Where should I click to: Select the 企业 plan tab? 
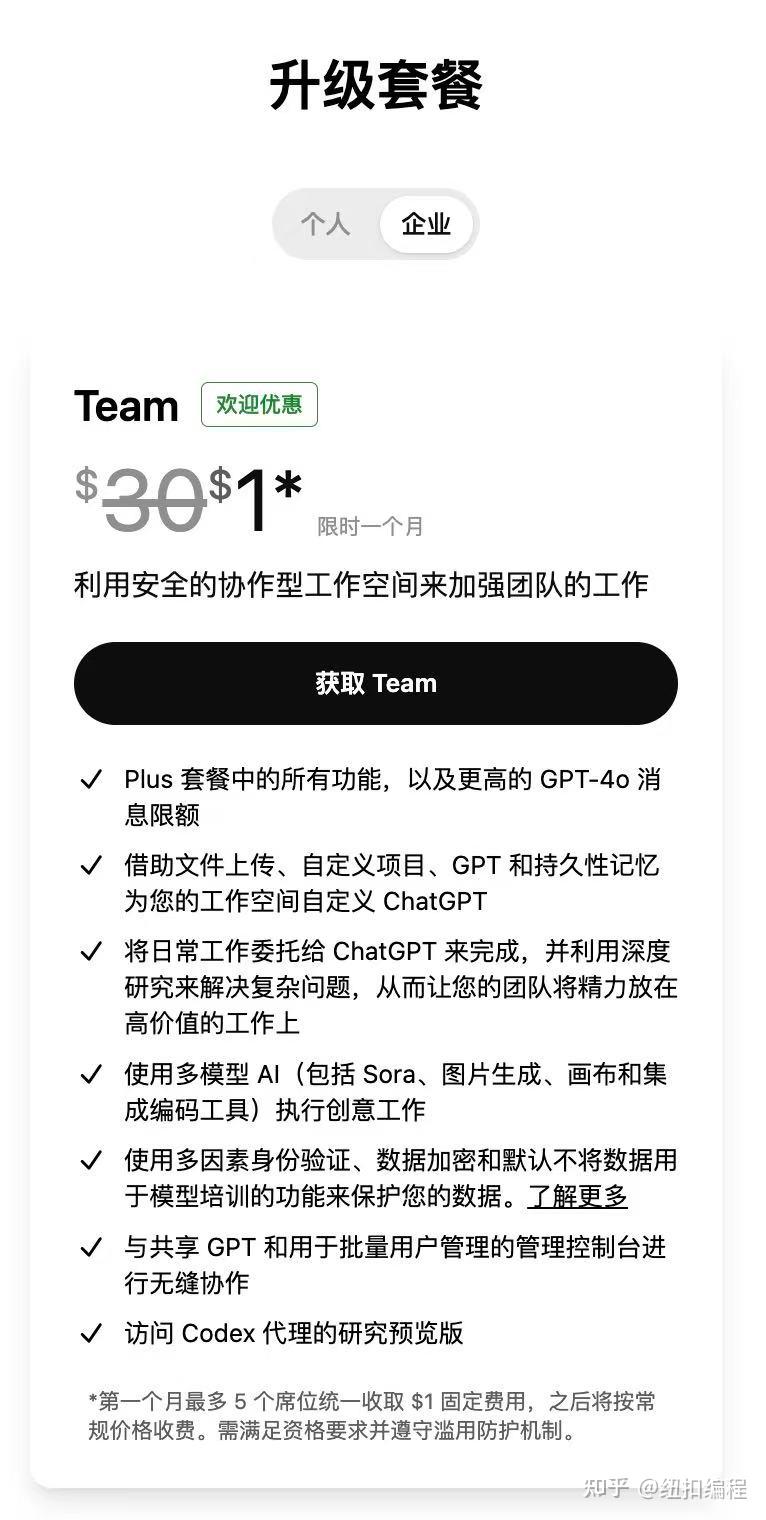tap(426, 224)
